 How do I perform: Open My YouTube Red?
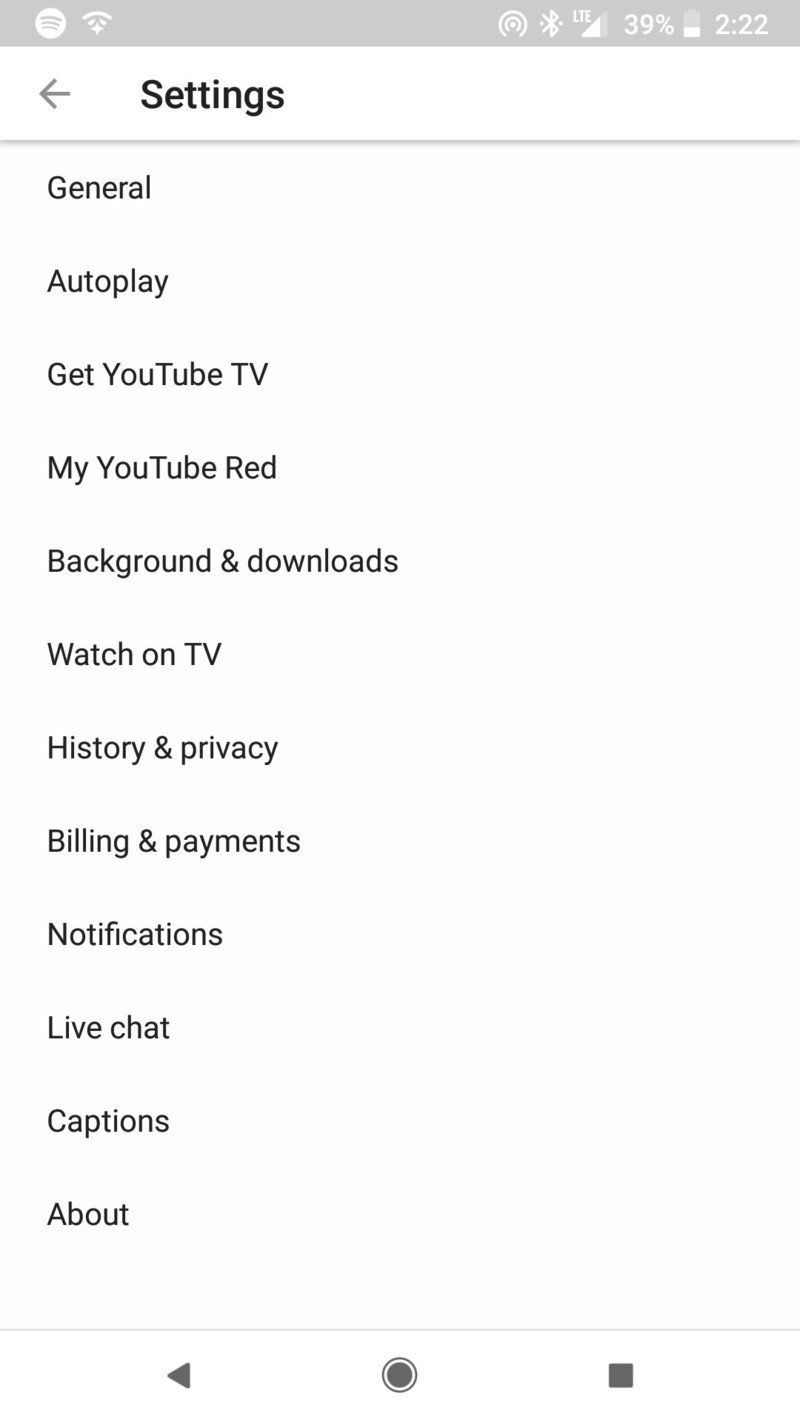pyautogui.click(x=161, y=468)
